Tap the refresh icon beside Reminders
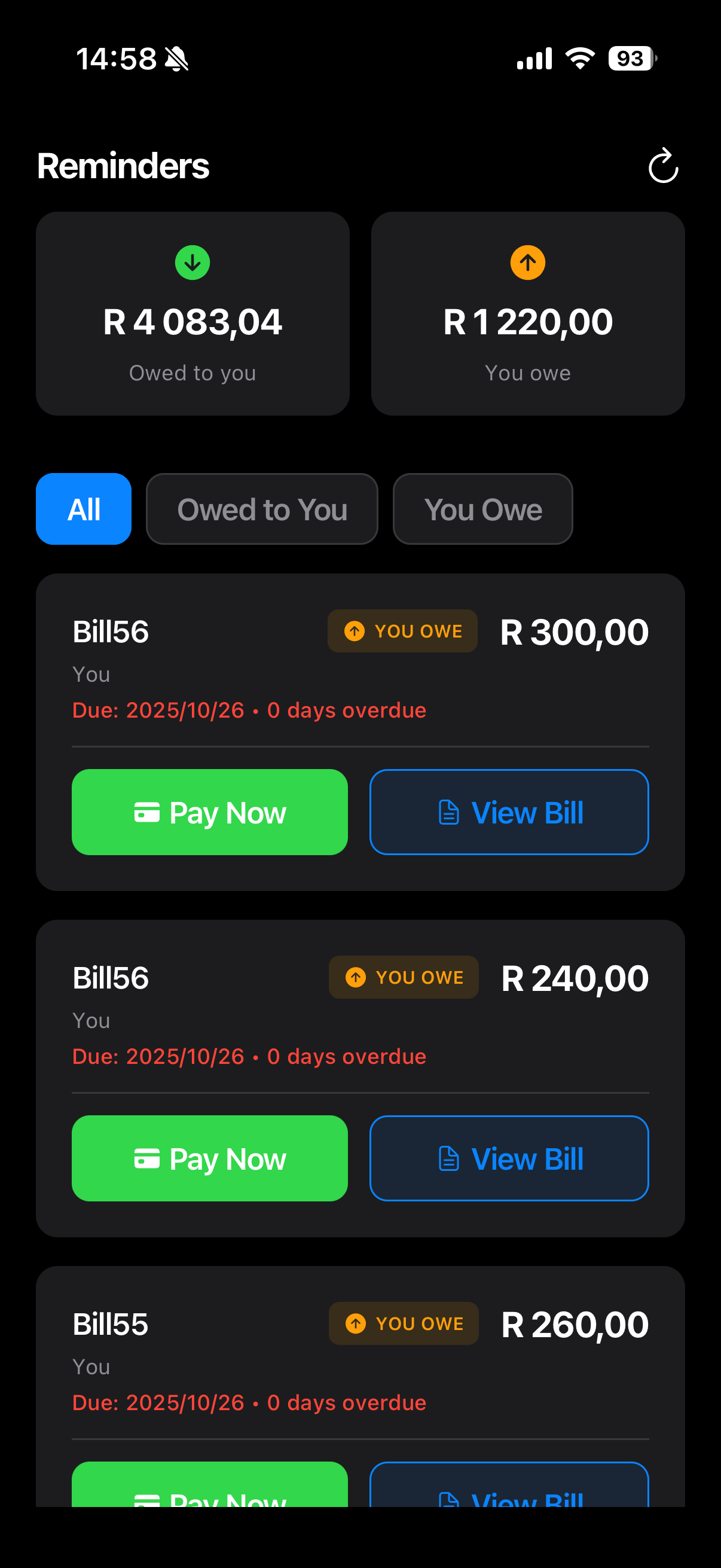 [x=662, y=166]
